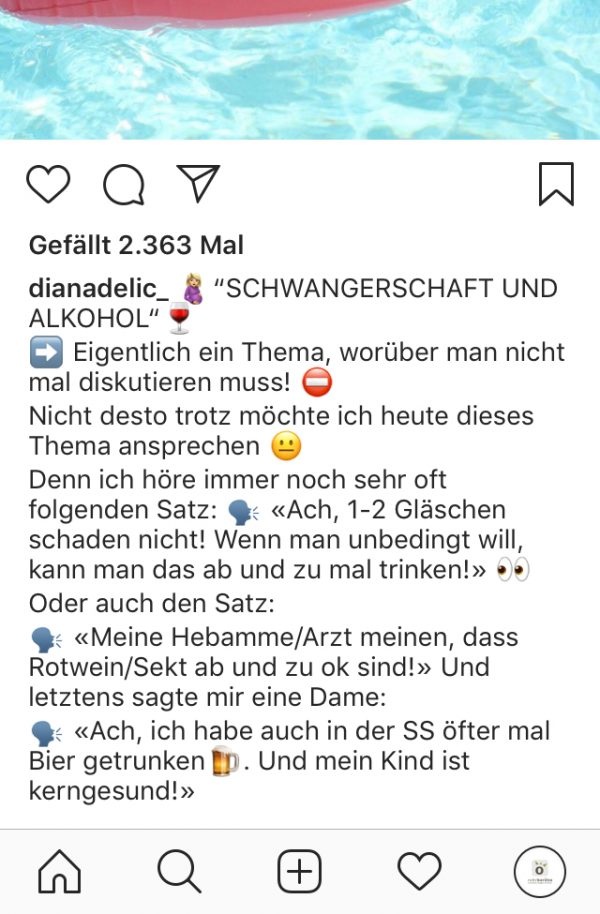
Task: Open my profile from the avatar tab
Action: pos(539,872)
